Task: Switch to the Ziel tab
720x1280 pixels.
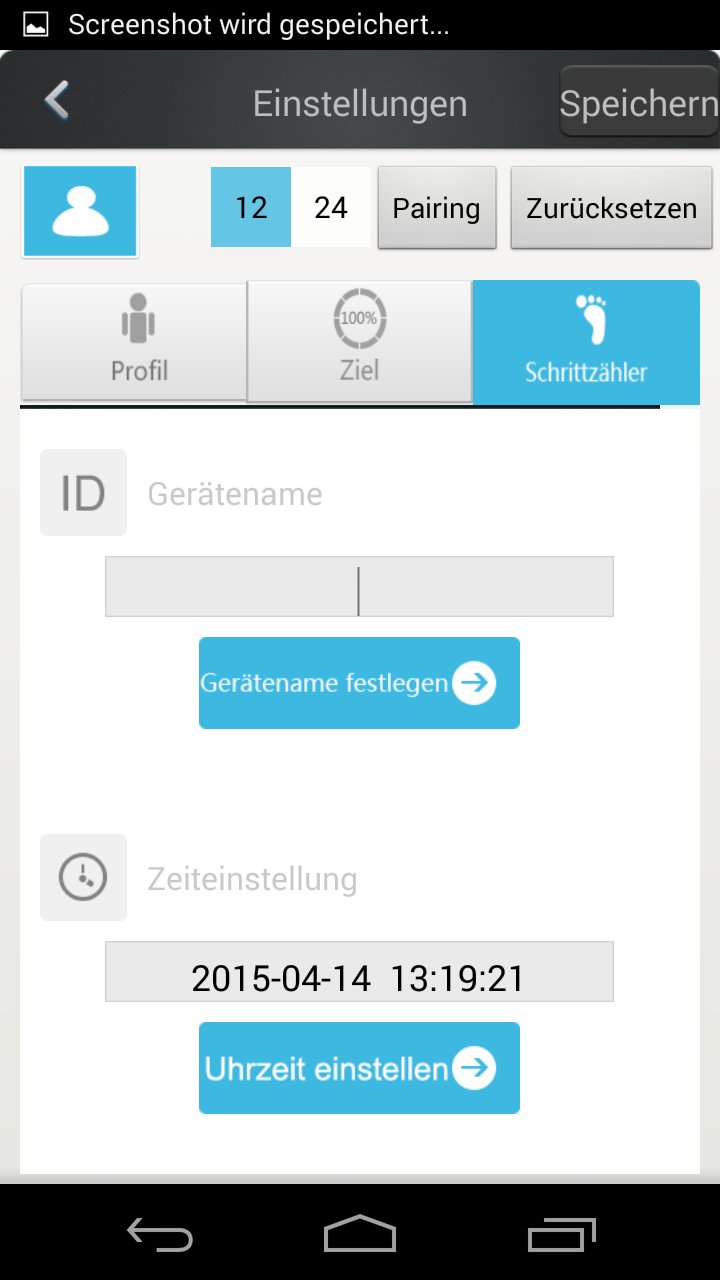Action: pos(359,342)
